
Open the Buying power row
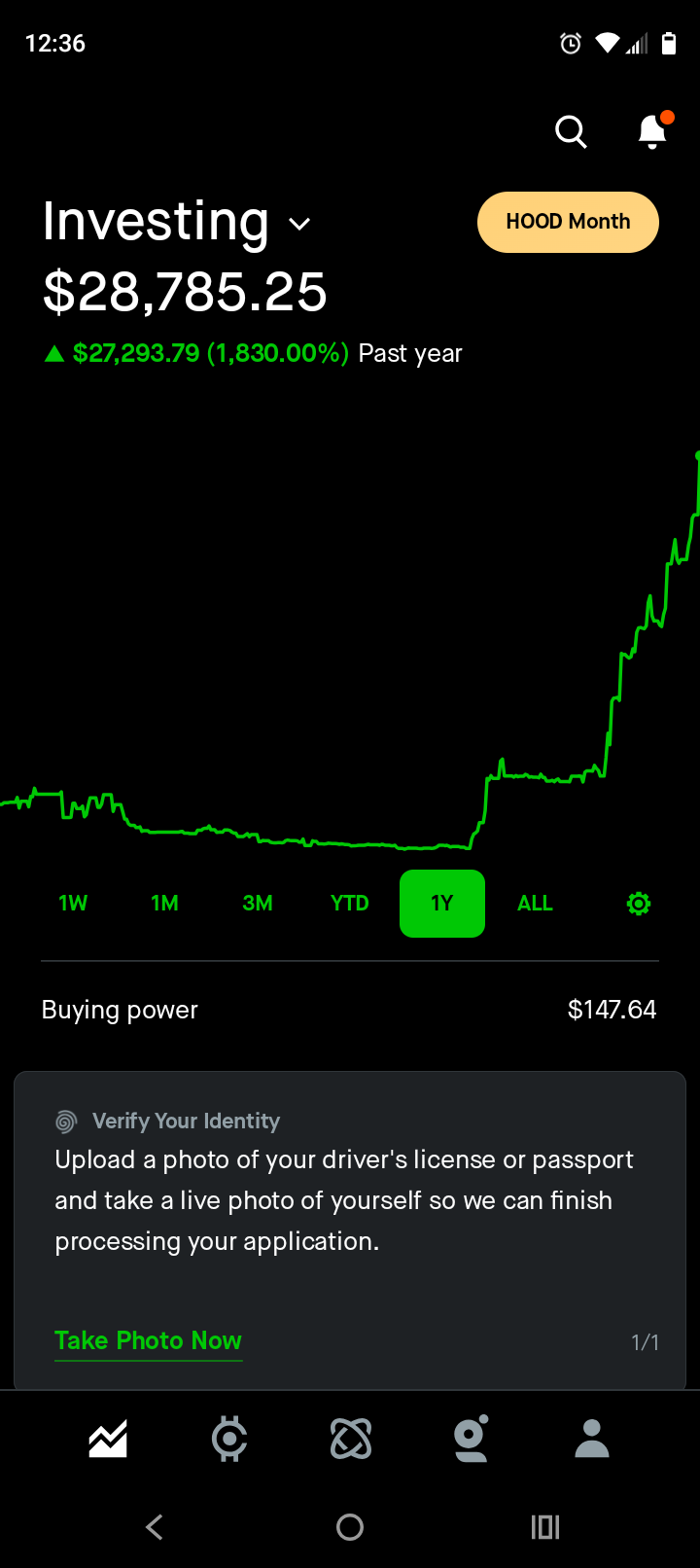pyautogui.click(x=350, y=1010)
